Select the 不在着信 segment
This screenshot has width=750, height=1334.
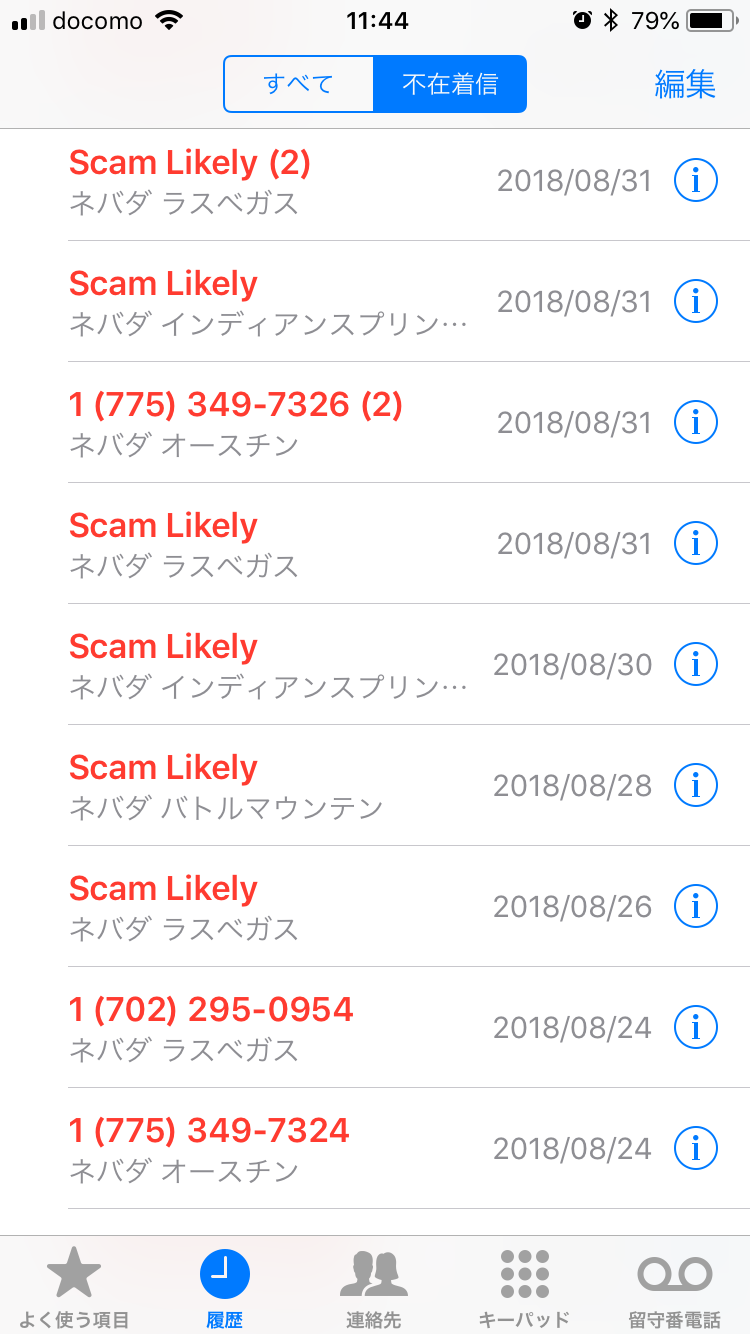[x=450, y=84]
